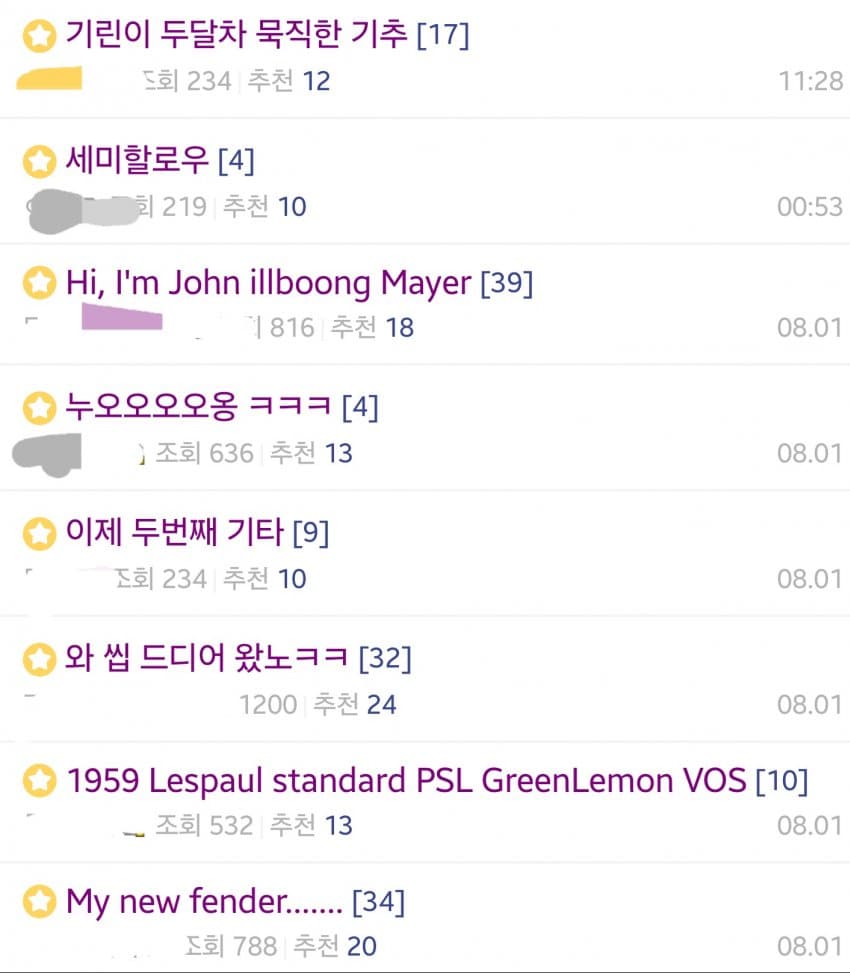Open 'Hi, I'm John illboong Mayer' post
Screen dimensions: 850x973
coord(268,283)
